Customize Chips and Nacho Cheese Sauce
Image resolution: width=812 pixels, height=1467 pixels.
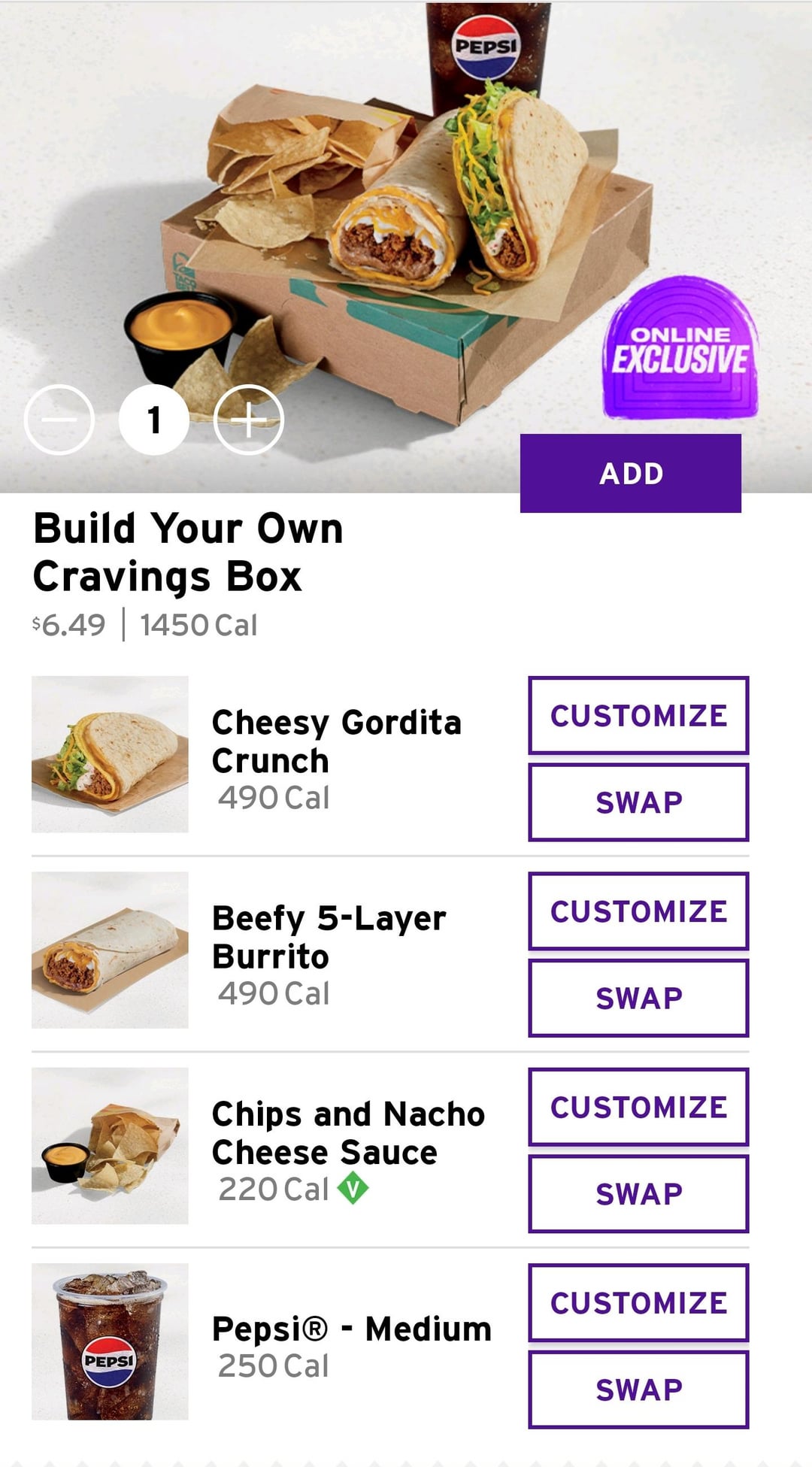tap(638, 1106)
